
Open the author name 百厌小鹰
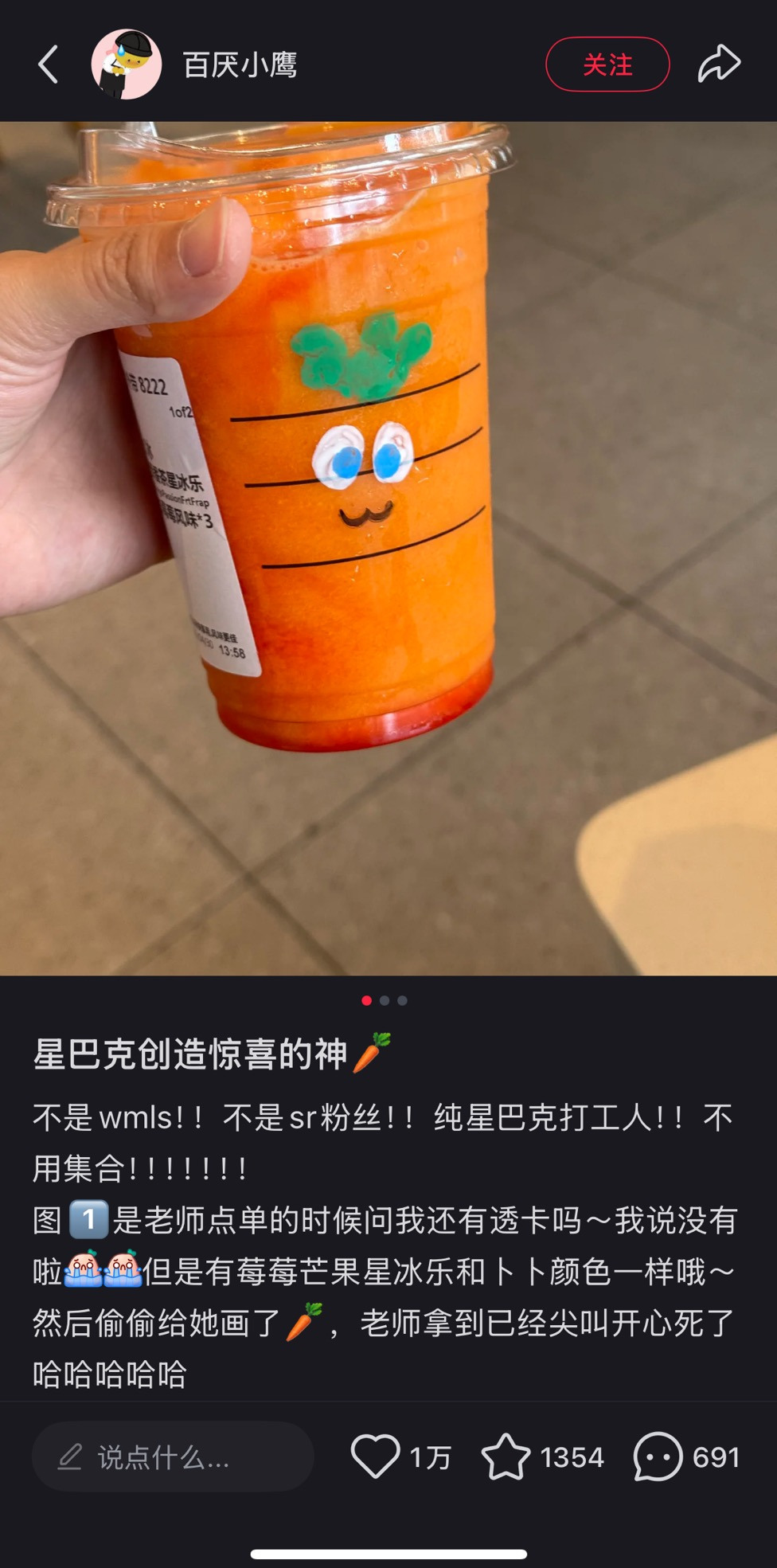click(x=240, y=65)
